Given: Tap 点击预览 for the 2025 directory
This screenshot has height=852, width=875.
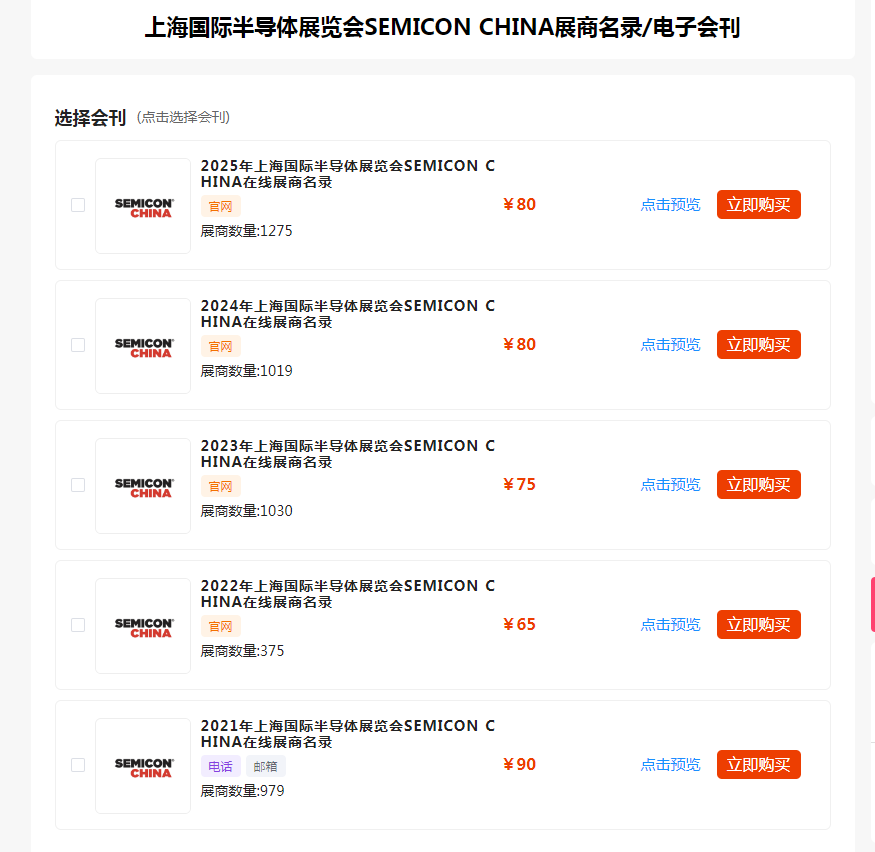Looking at the screenshot, I should coord(670,205).
